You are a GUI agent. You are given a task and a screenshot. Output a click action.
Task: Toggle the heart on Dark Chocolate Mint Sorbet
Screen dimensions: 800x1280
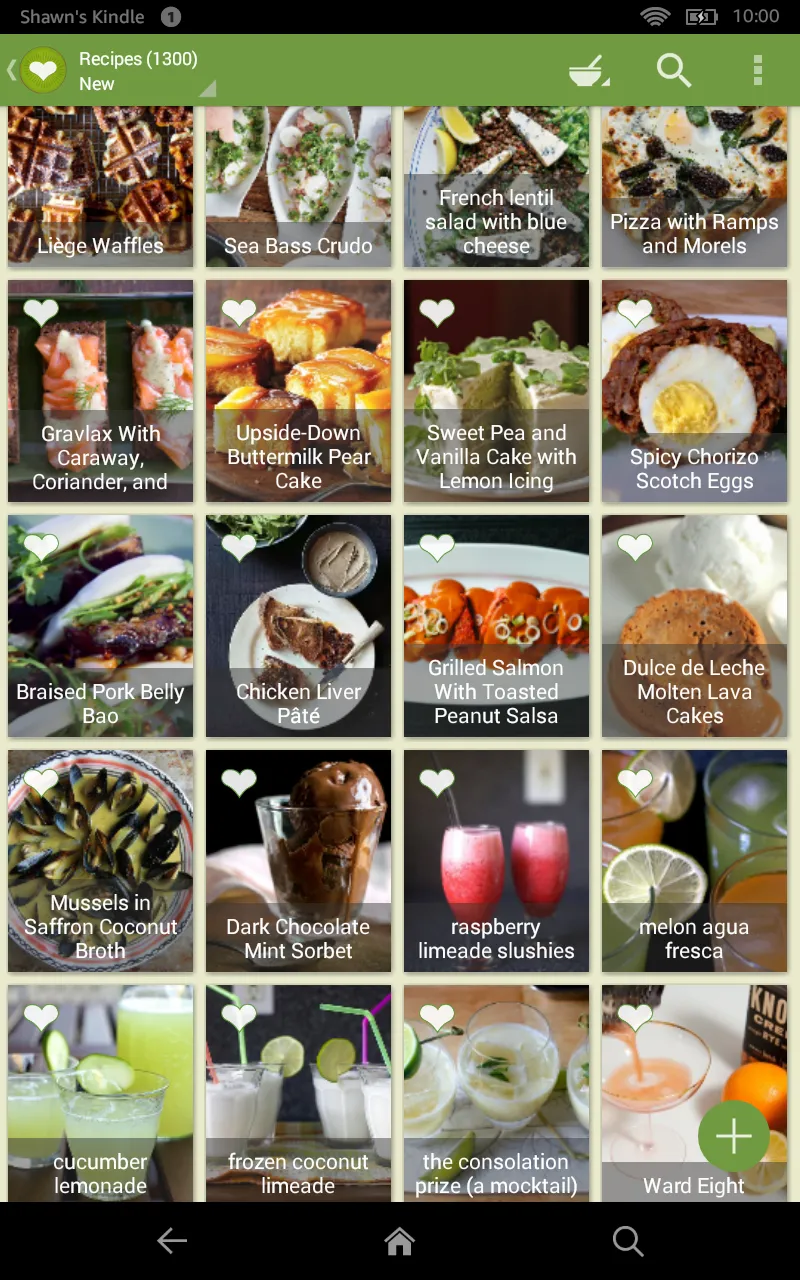point(238,781)
